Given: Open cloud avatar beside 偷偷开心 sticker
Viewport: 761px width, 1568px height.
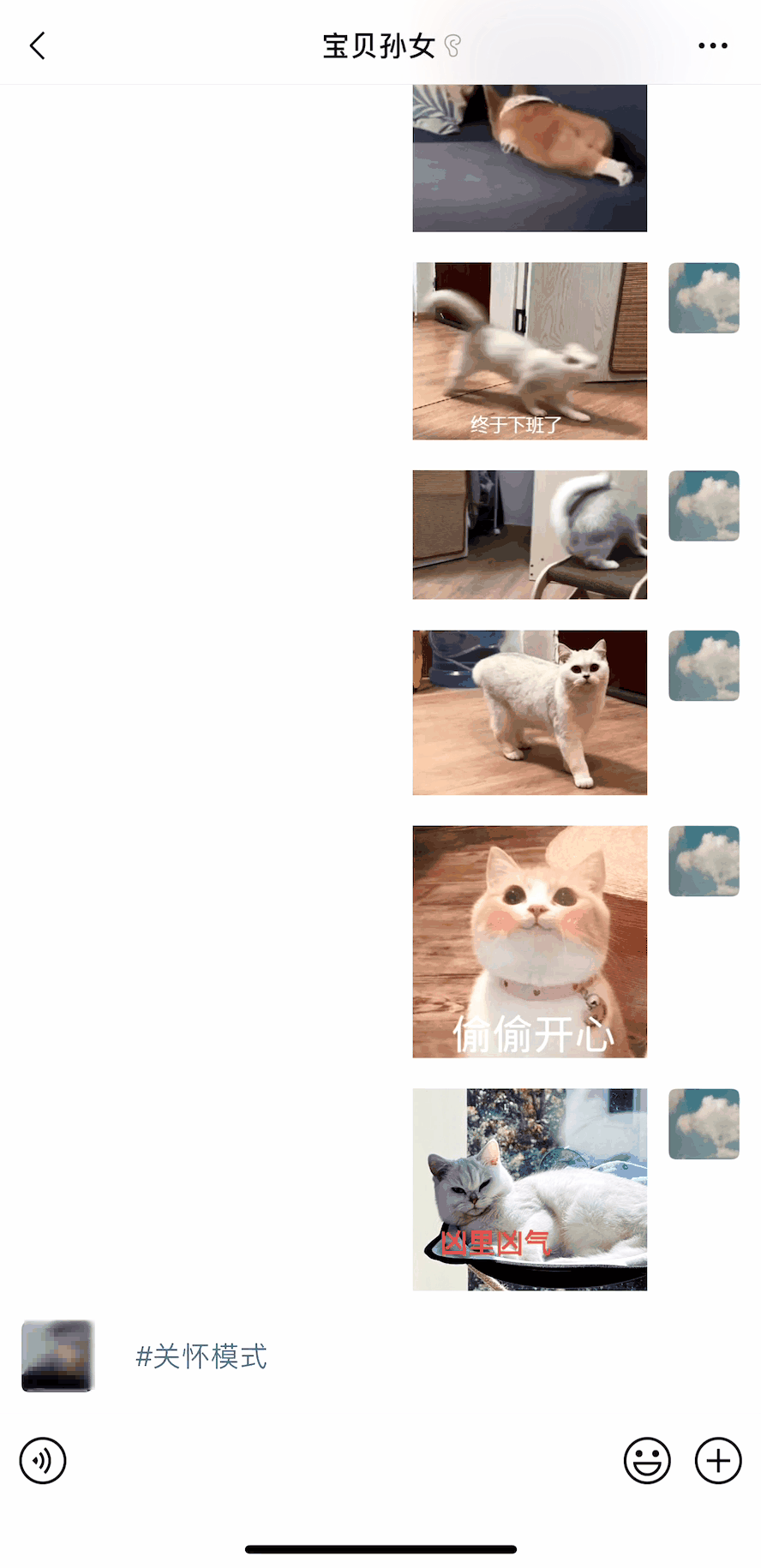Looking at the screenshot, I should [704, 861].
